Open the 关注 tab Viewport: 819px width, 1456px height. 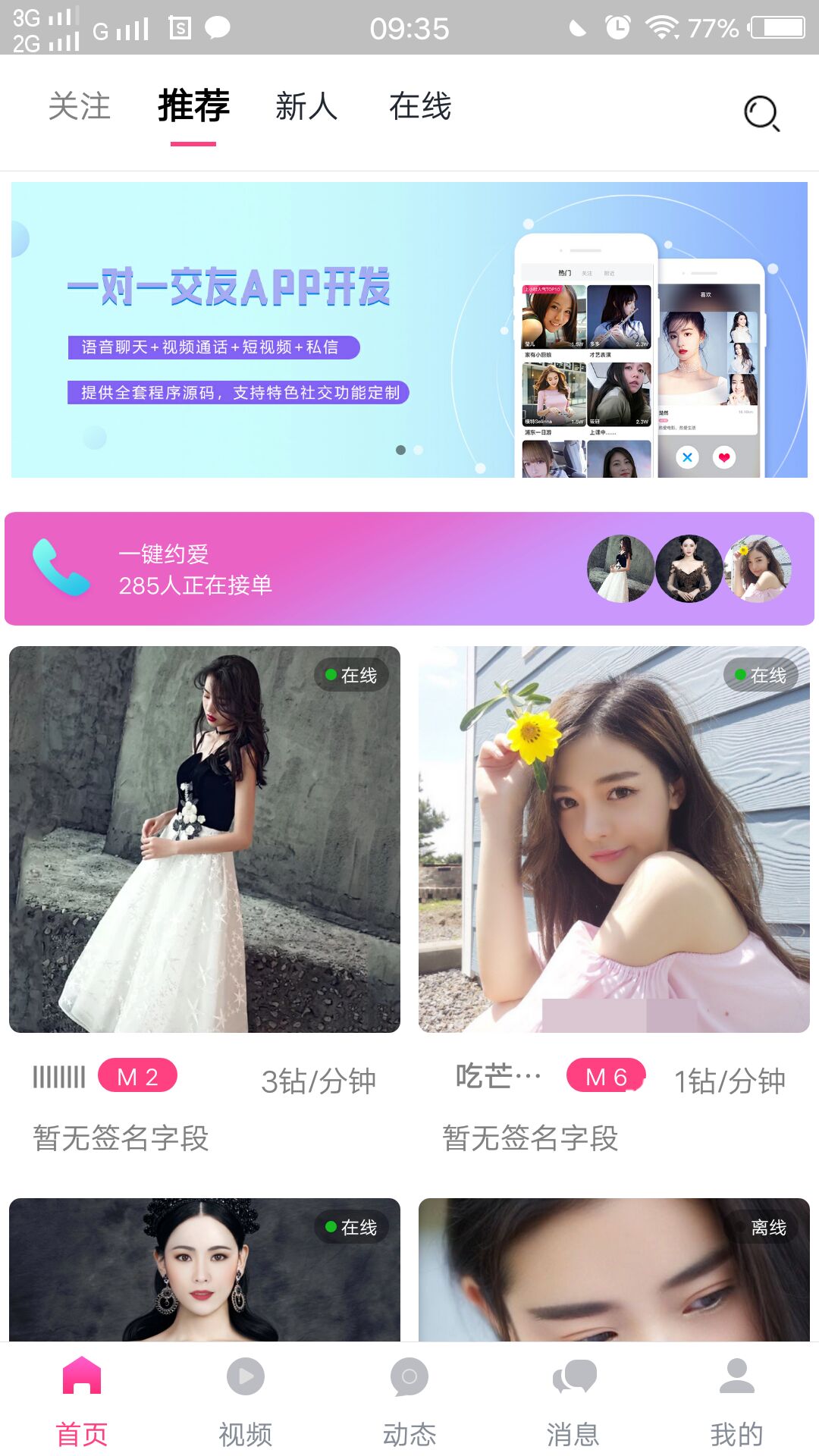(80, 107)
